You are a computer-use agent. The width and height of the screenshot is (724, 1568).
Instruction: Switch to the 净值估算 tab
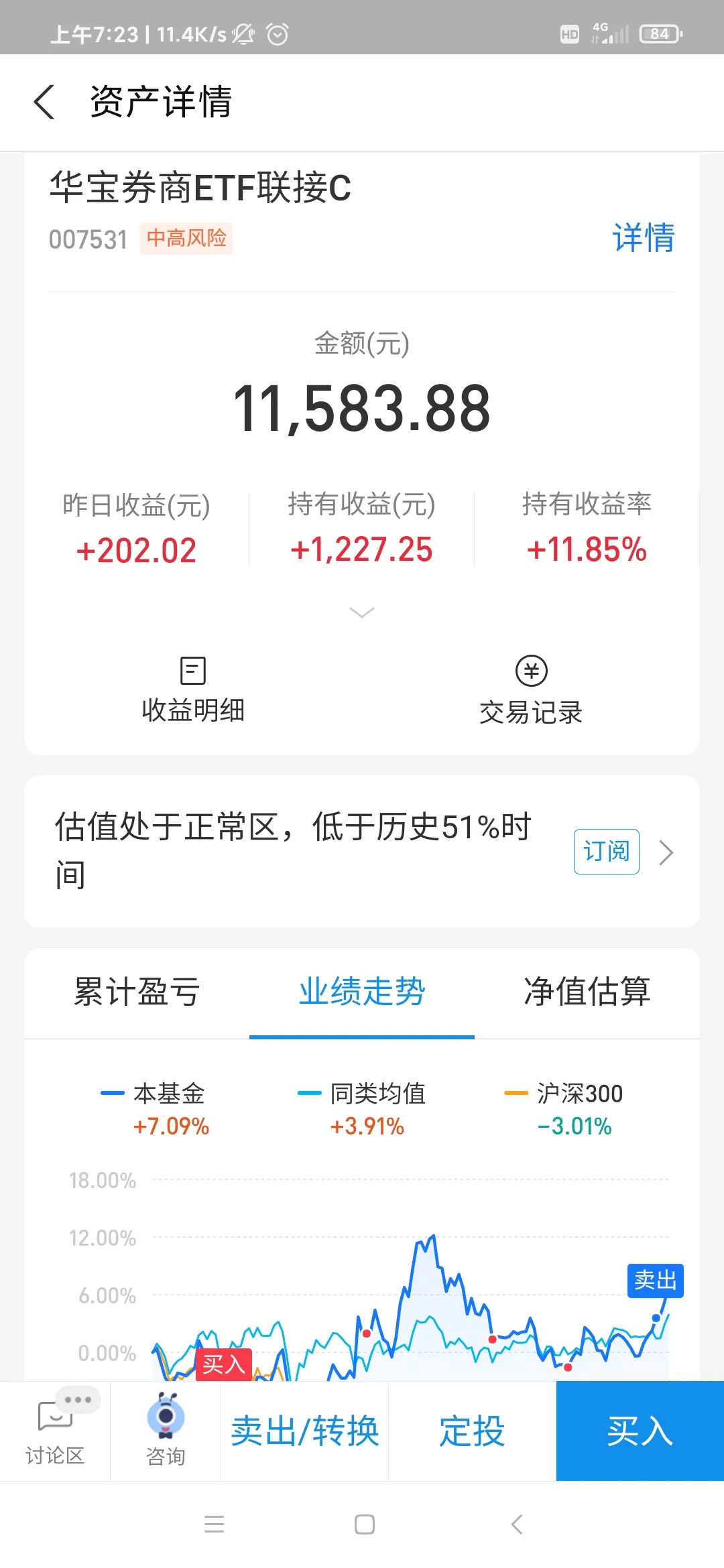(587, 992)
